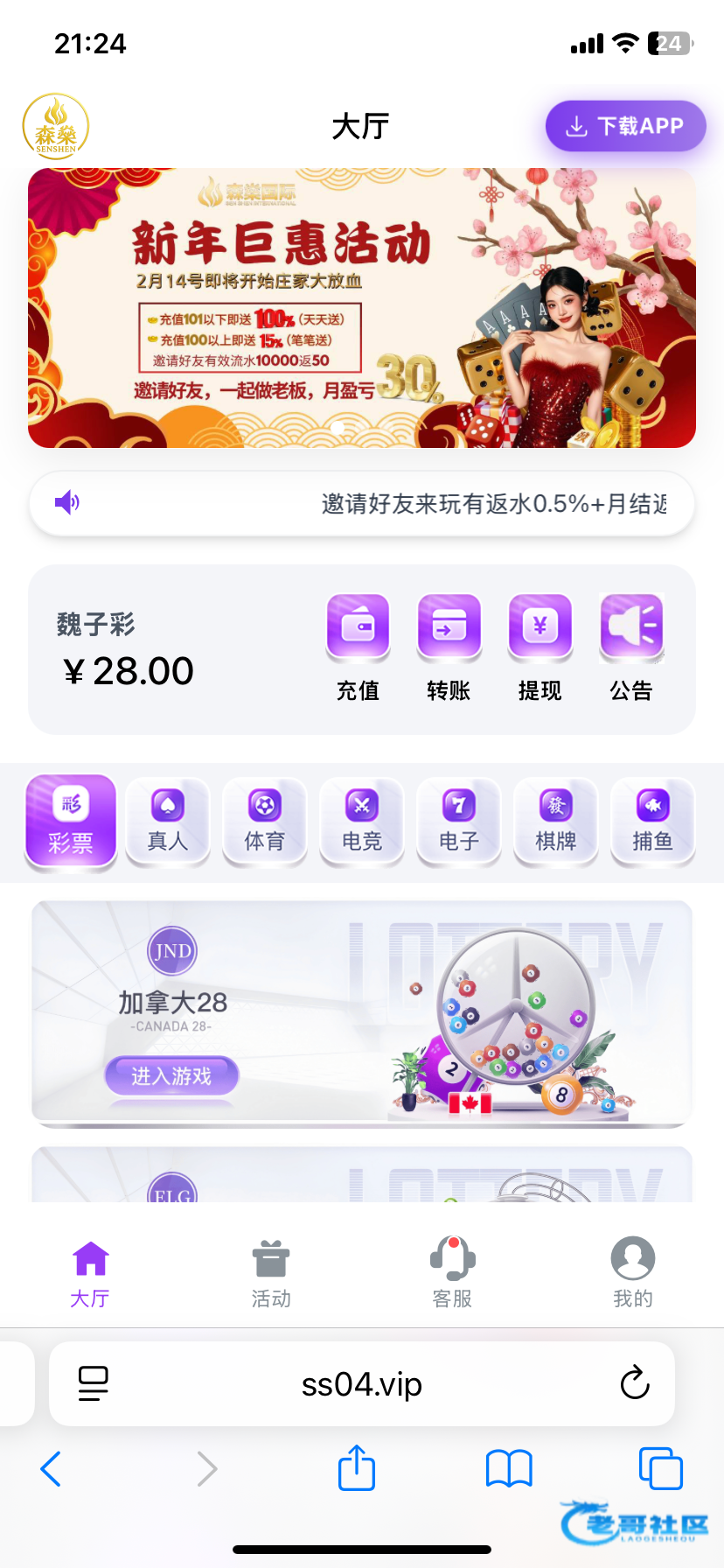Screen dimensions: 724x1568
Task: Open 充值 recharge
Action: (359, 647)
